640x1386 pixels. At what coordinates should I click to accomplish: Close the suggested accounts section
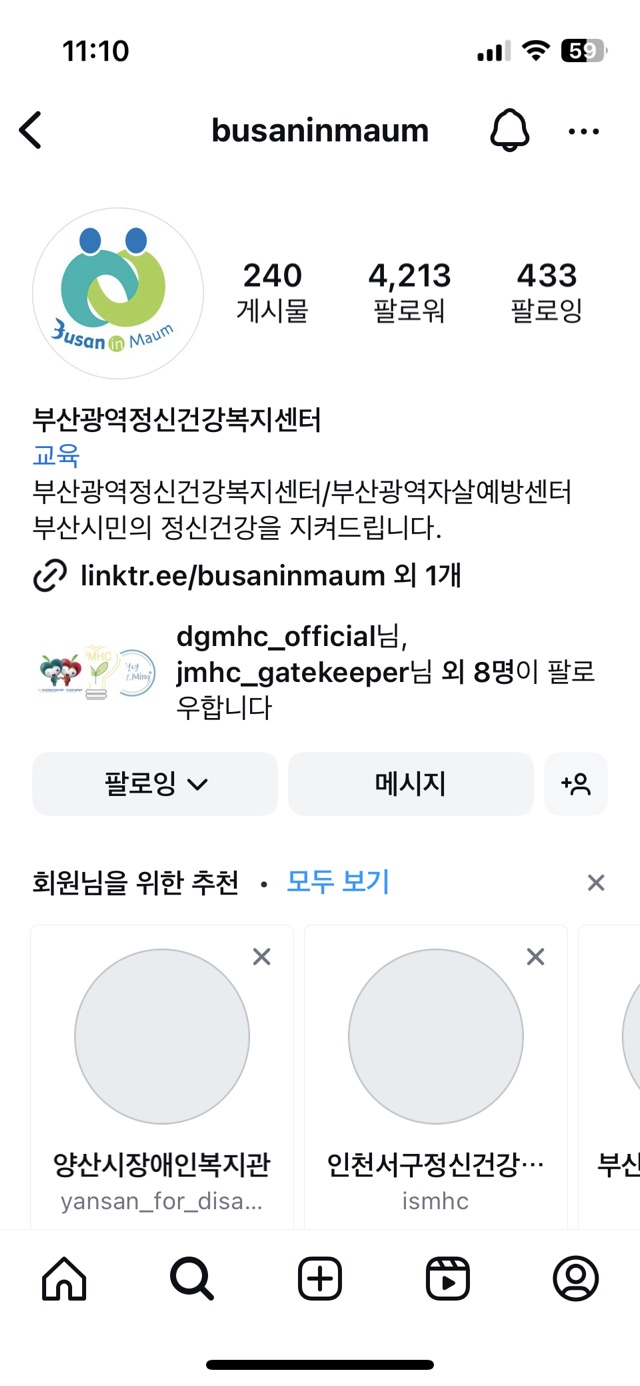coord(596,882)
